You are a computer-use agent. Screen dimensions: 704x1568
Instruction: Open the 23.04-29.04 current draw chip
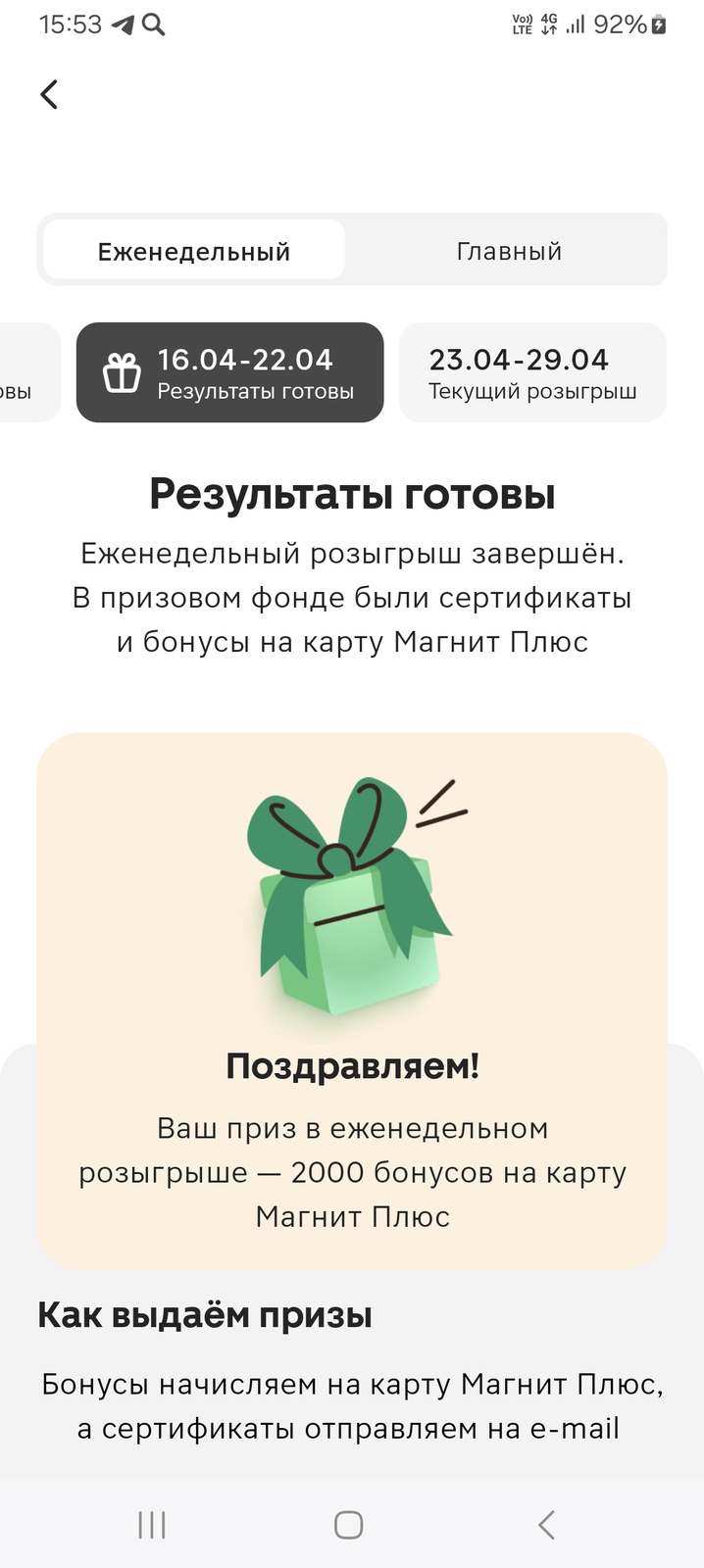[x=532, y=373]
